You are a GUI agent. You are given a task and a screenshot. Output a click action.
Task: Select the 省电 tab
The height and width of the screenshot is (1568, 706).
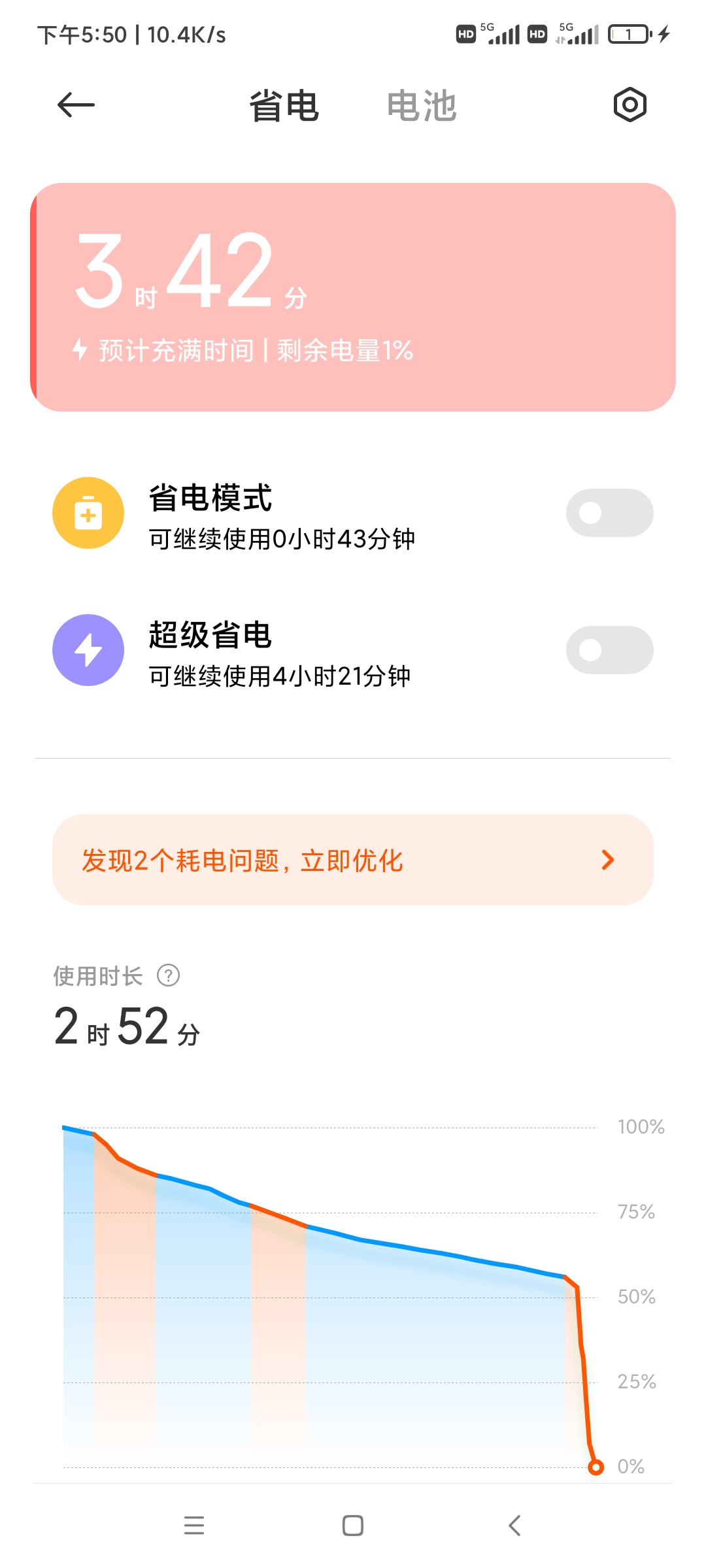[284, 106]
